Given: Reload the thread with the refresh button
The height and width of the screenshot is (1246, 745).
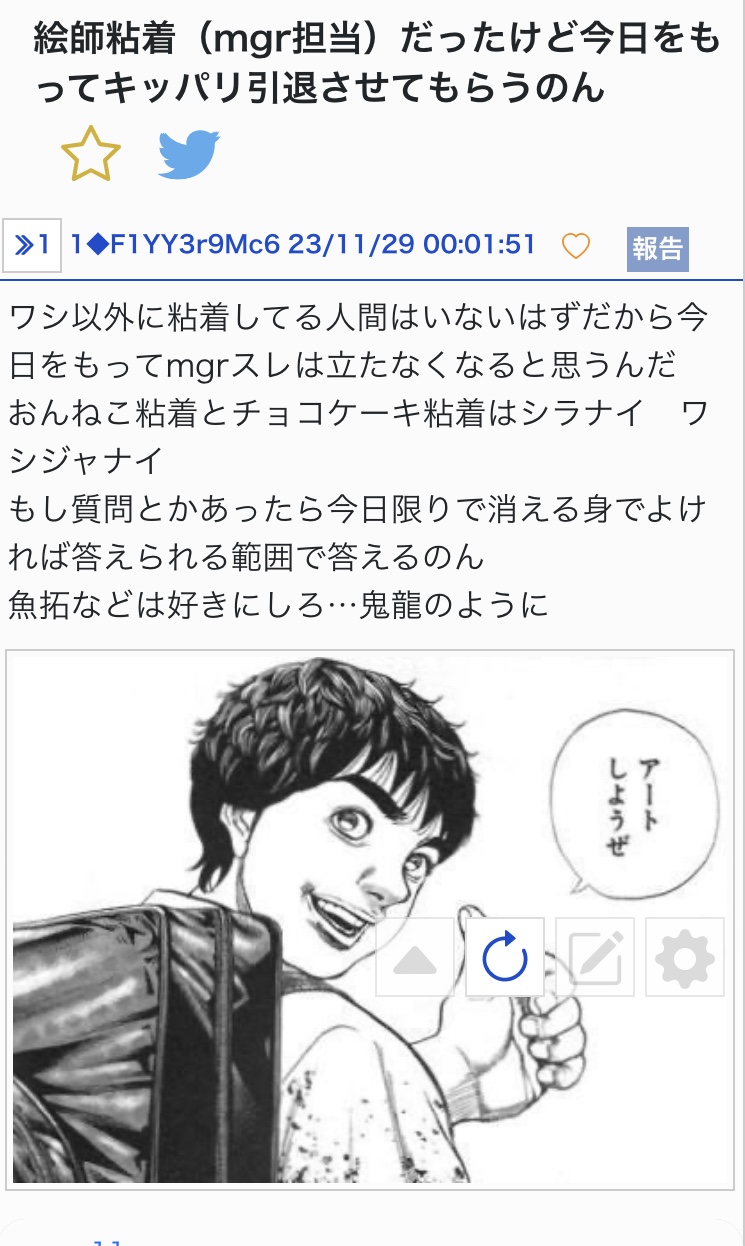Looking at the screenshot, I should coord(505,957).
